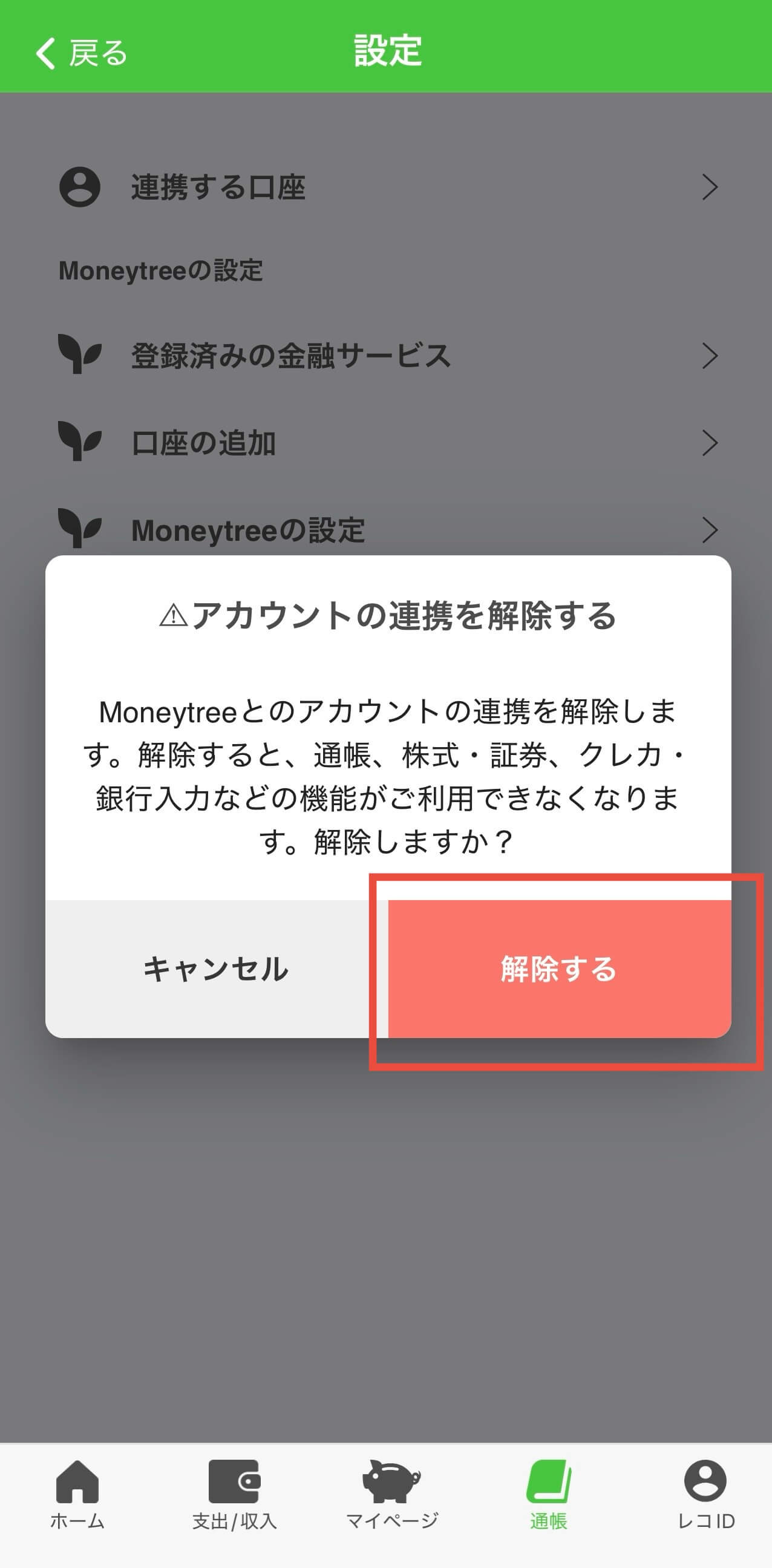Go back with 戻る
The width and height of the screenshot is (772, 1568).
point(81,53)
